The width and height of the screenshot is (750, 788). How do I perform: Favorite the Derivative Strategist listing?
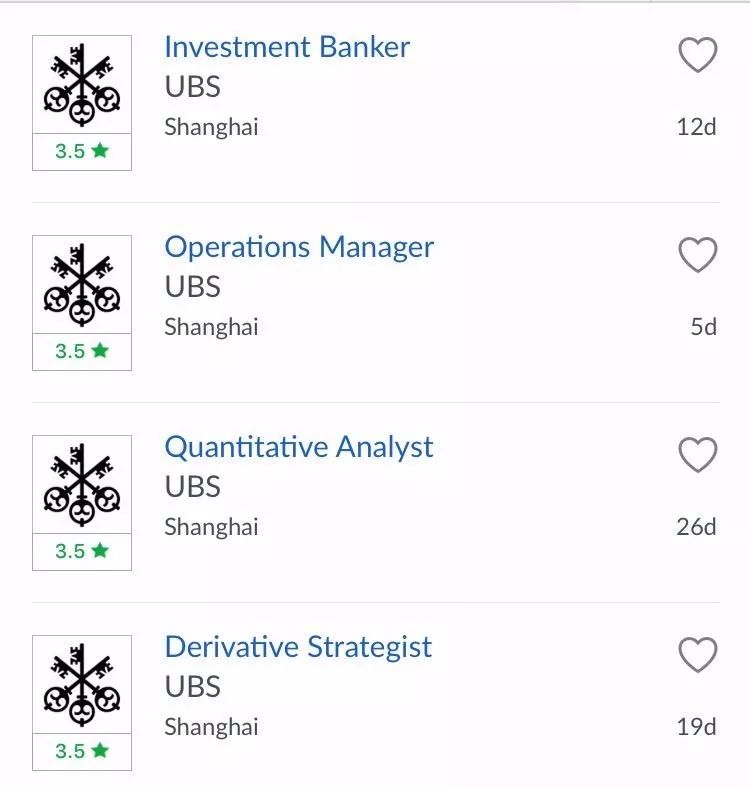697,655
